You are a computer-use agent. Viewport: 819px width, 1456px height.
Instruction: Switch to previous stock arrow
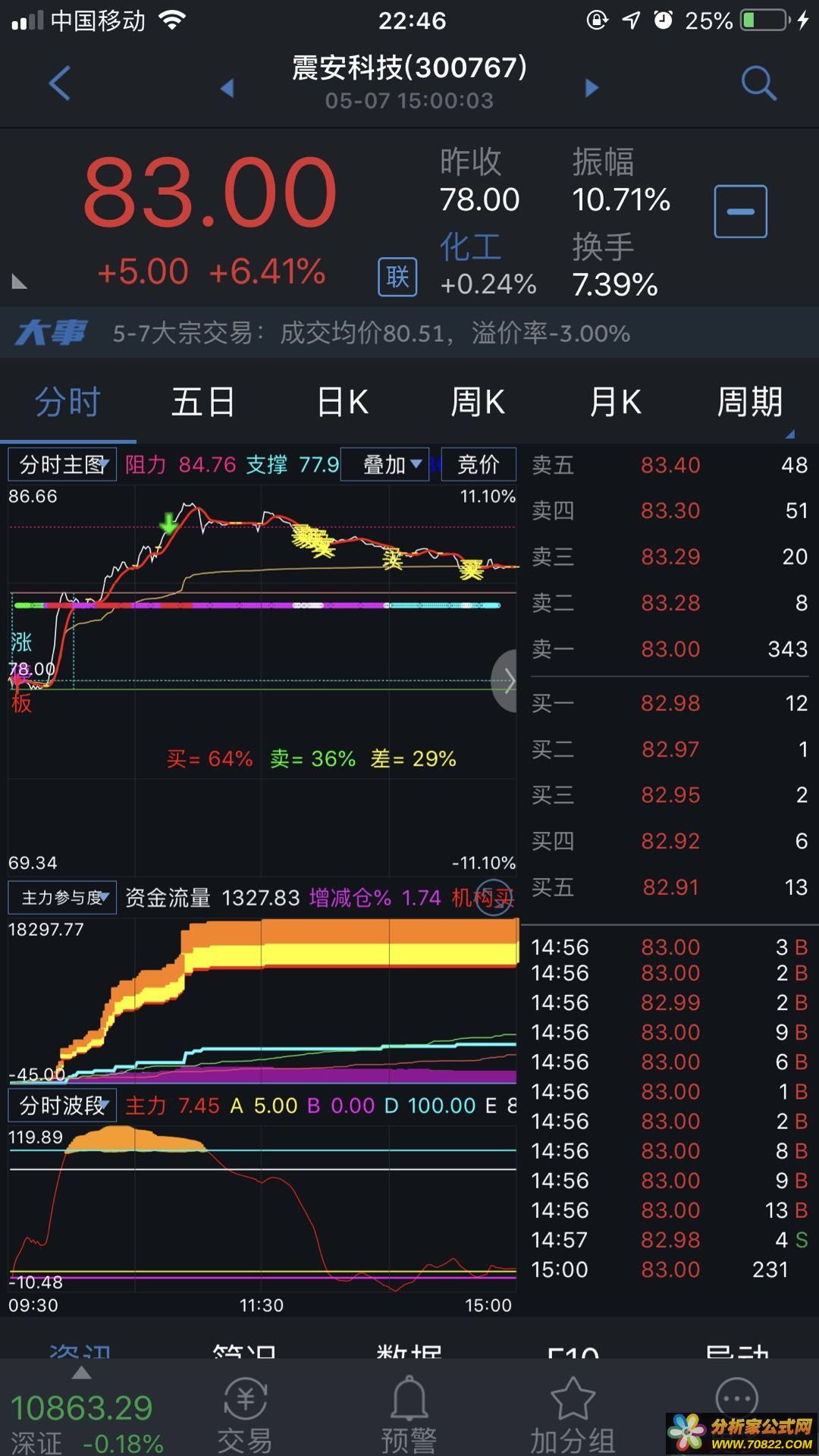[x=227, y=88]
